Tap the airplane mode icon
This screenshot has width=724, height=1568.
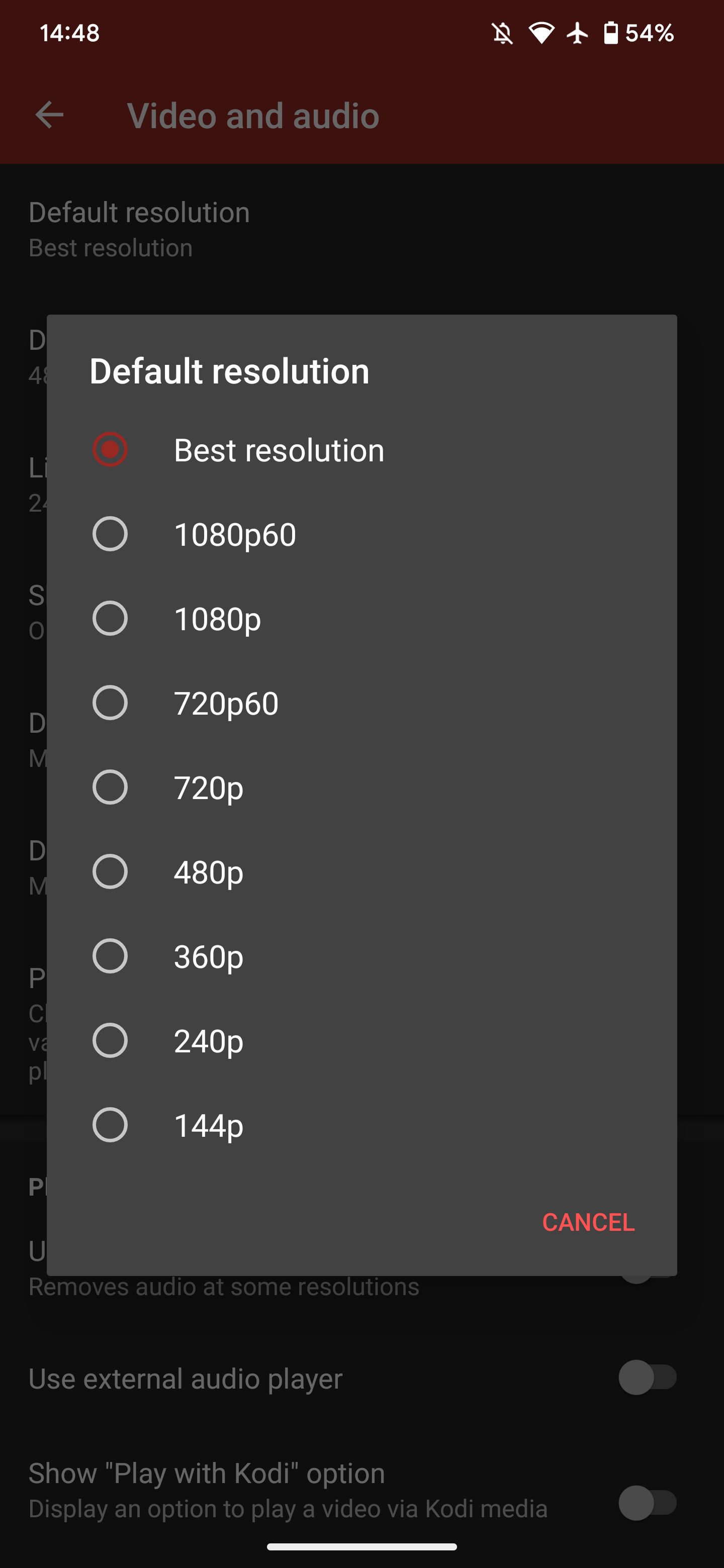click(577, 33)
